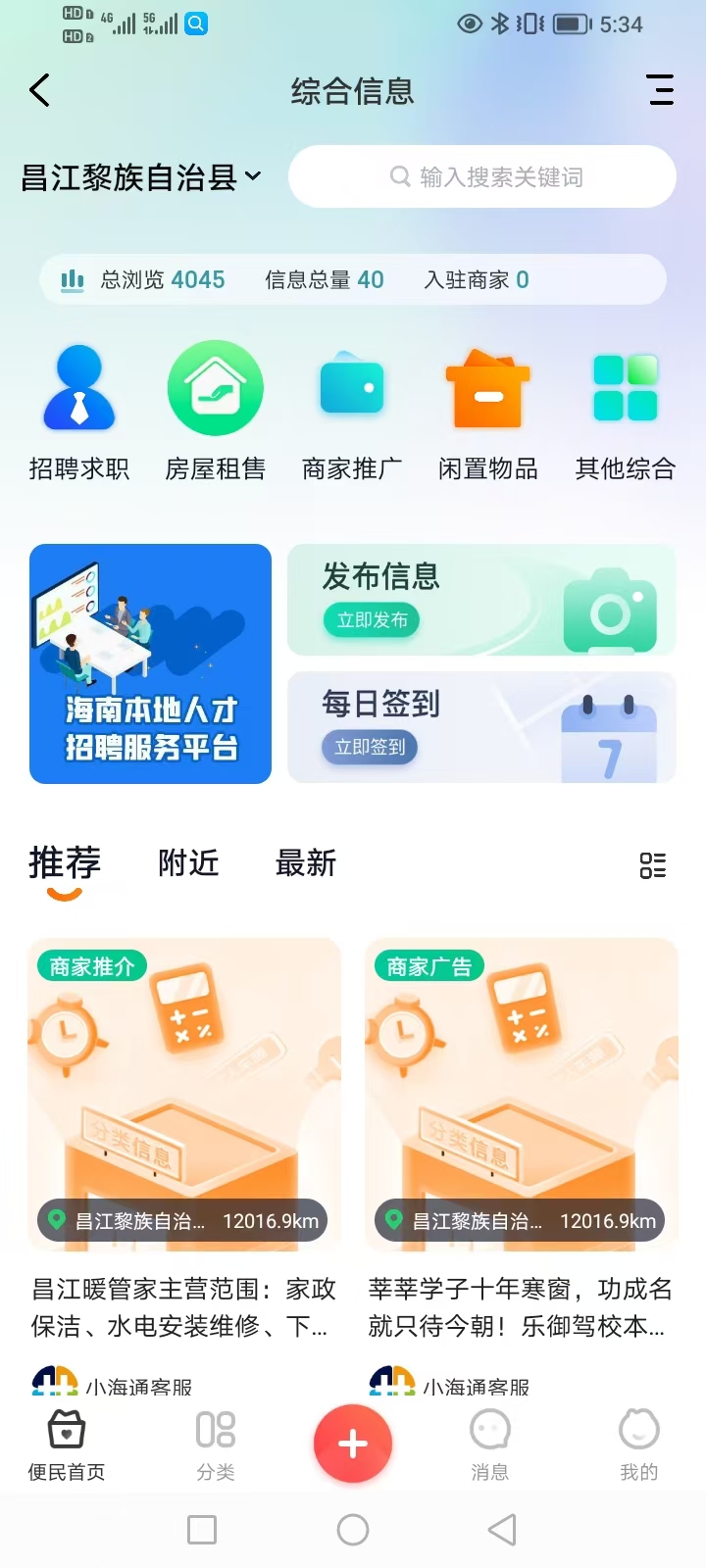Open the 房屋租售 category
The width and height of the screenshot is (706, 1568).
click(x=216, y=414)
